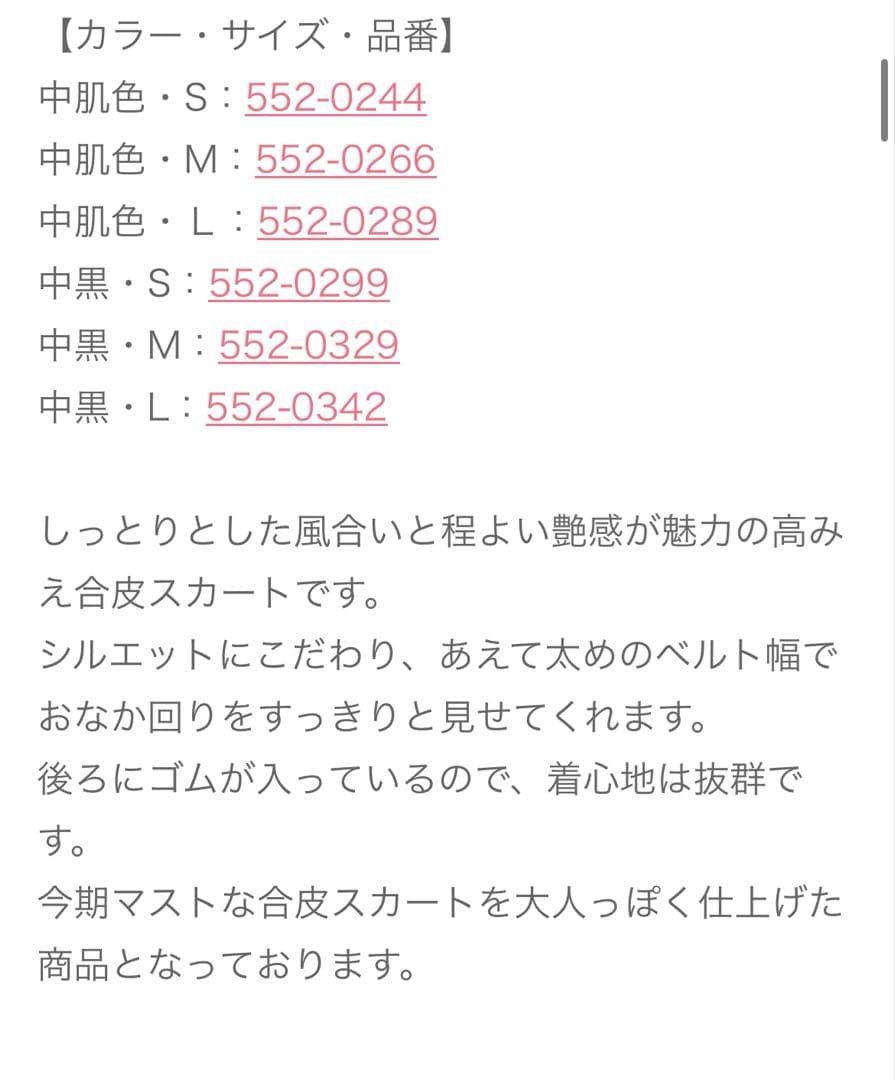The height and width of the screenshot is (1080, 895).
Task: Select the 552-0329 product number link
Action: click(x=308, y=346)
